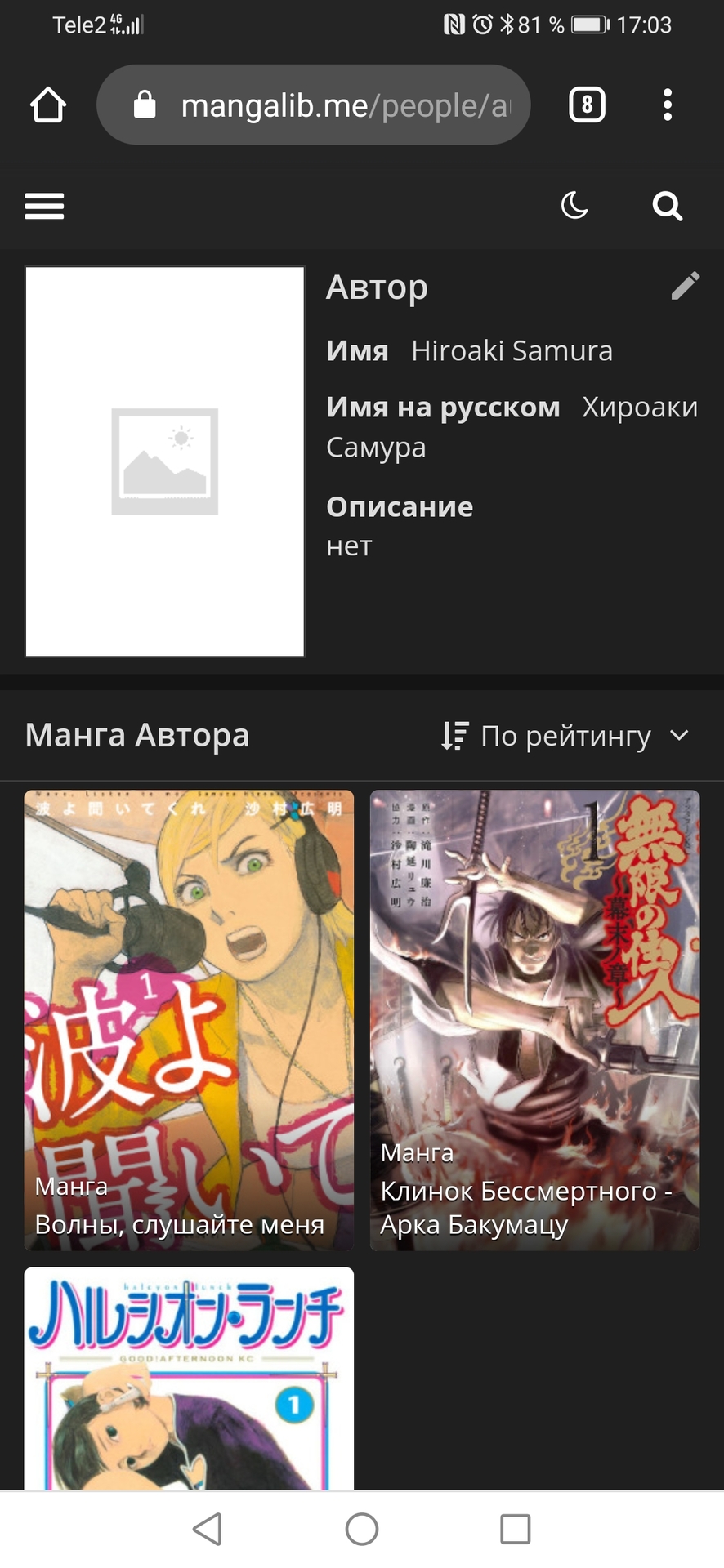Image resolution: width=724 pixels, height=1568 pixels.
Task: Open the hamburger navigation menu
Action: click(44, 206)
